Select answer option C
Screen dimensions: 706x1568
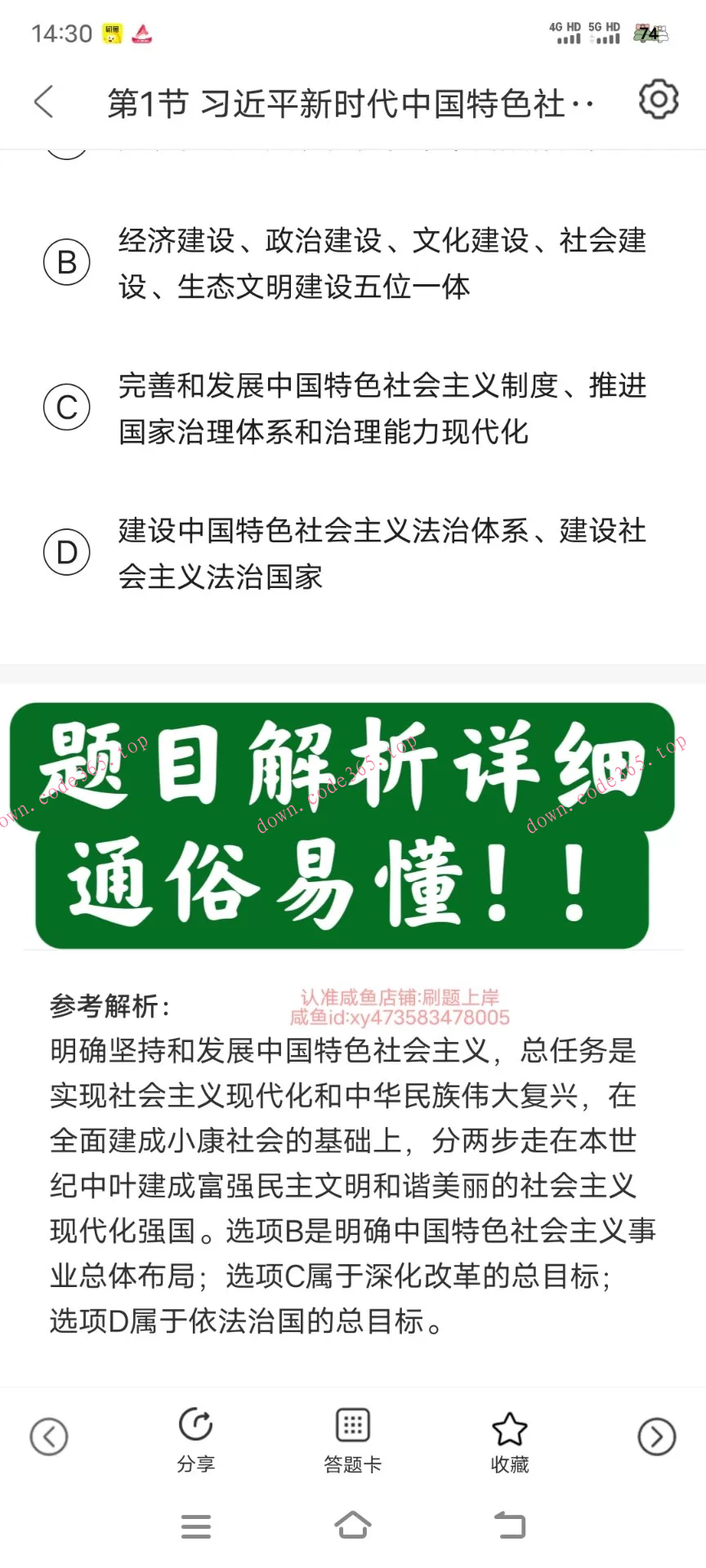tap(68, 406)
